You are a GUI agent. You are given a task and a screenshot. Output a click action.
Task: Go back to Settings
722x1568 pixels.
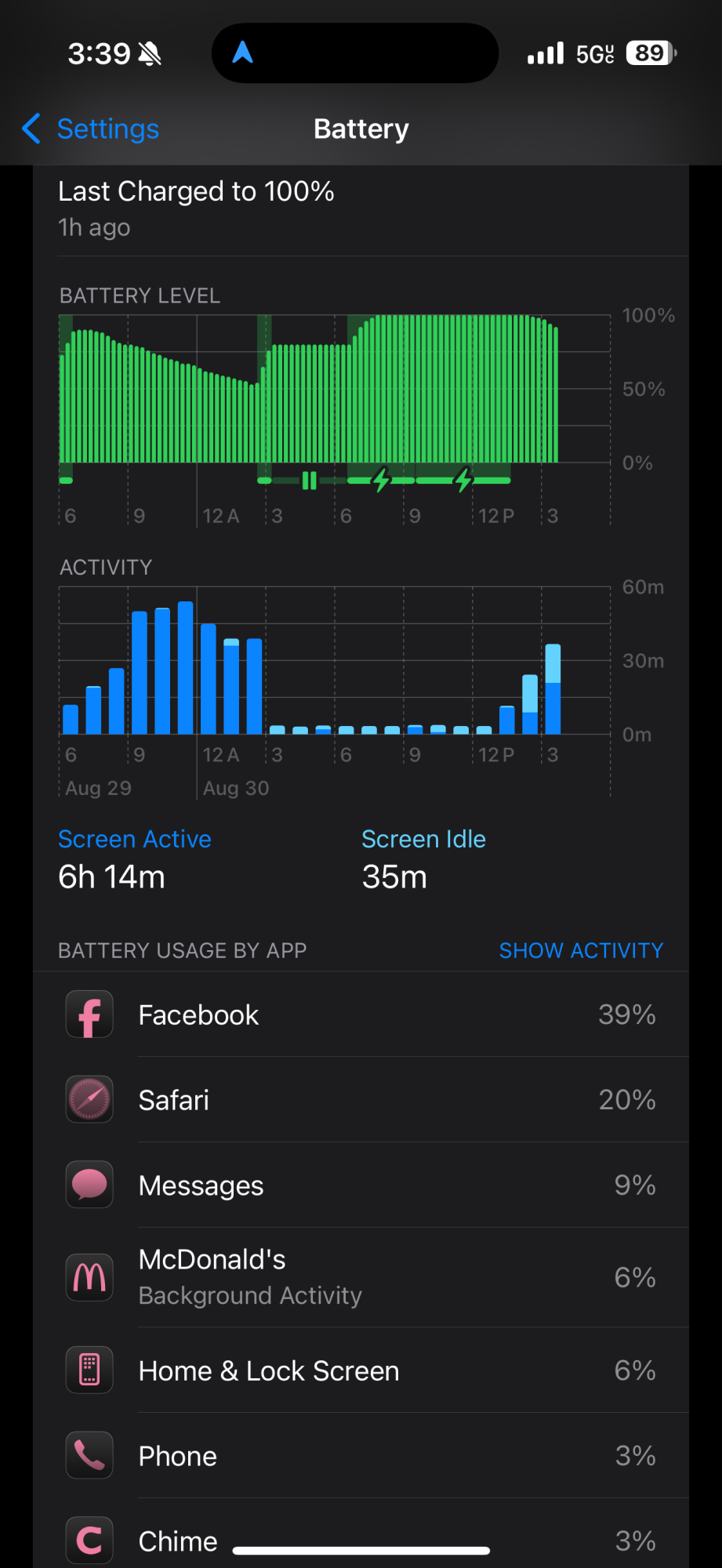[91, 129]
